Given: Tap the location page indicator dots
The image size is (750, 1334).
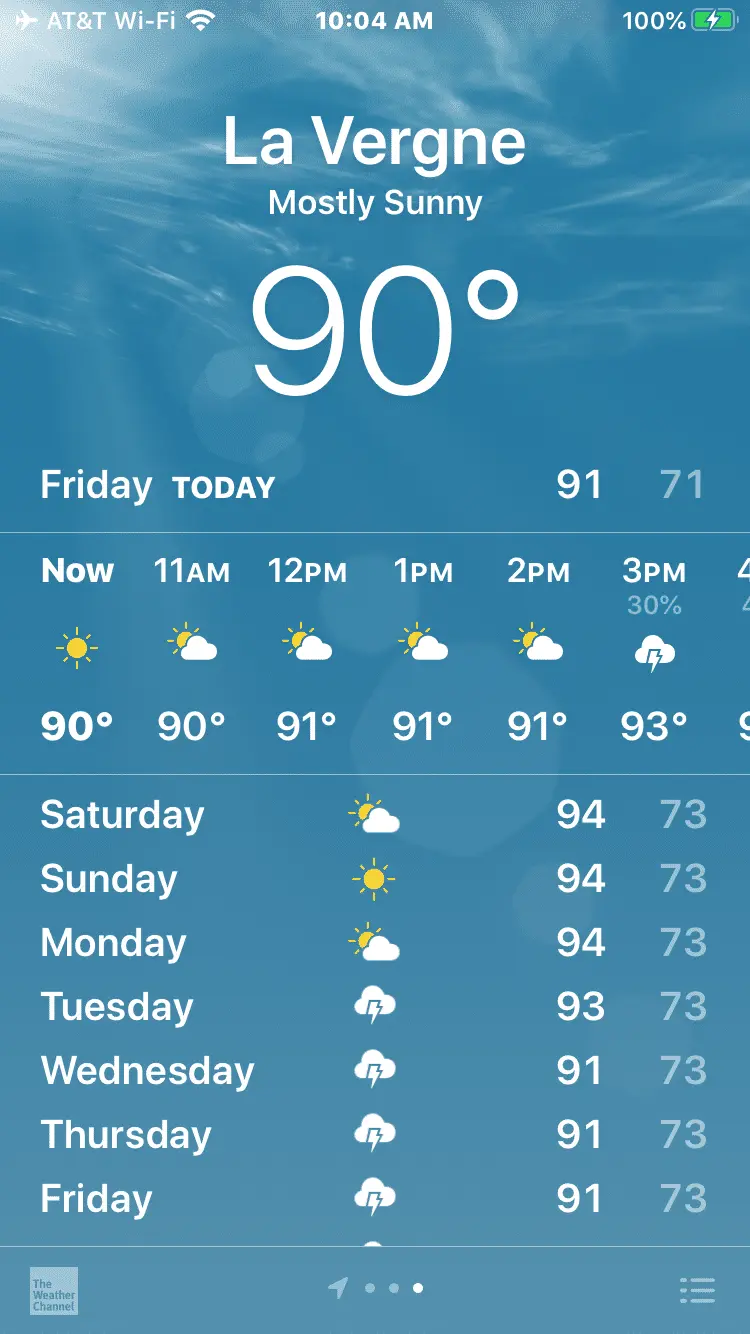Looking at the screenshot, I should pyautogui.click(x=376, y=1288).
